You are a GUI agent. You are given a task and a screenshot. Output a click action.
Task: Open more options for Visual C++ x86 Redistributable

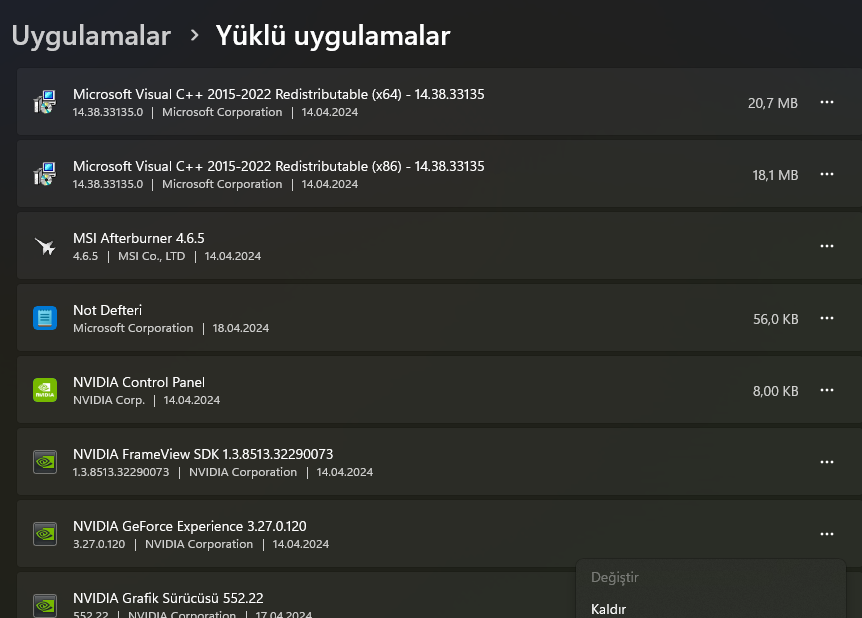(x=826, y=174)
